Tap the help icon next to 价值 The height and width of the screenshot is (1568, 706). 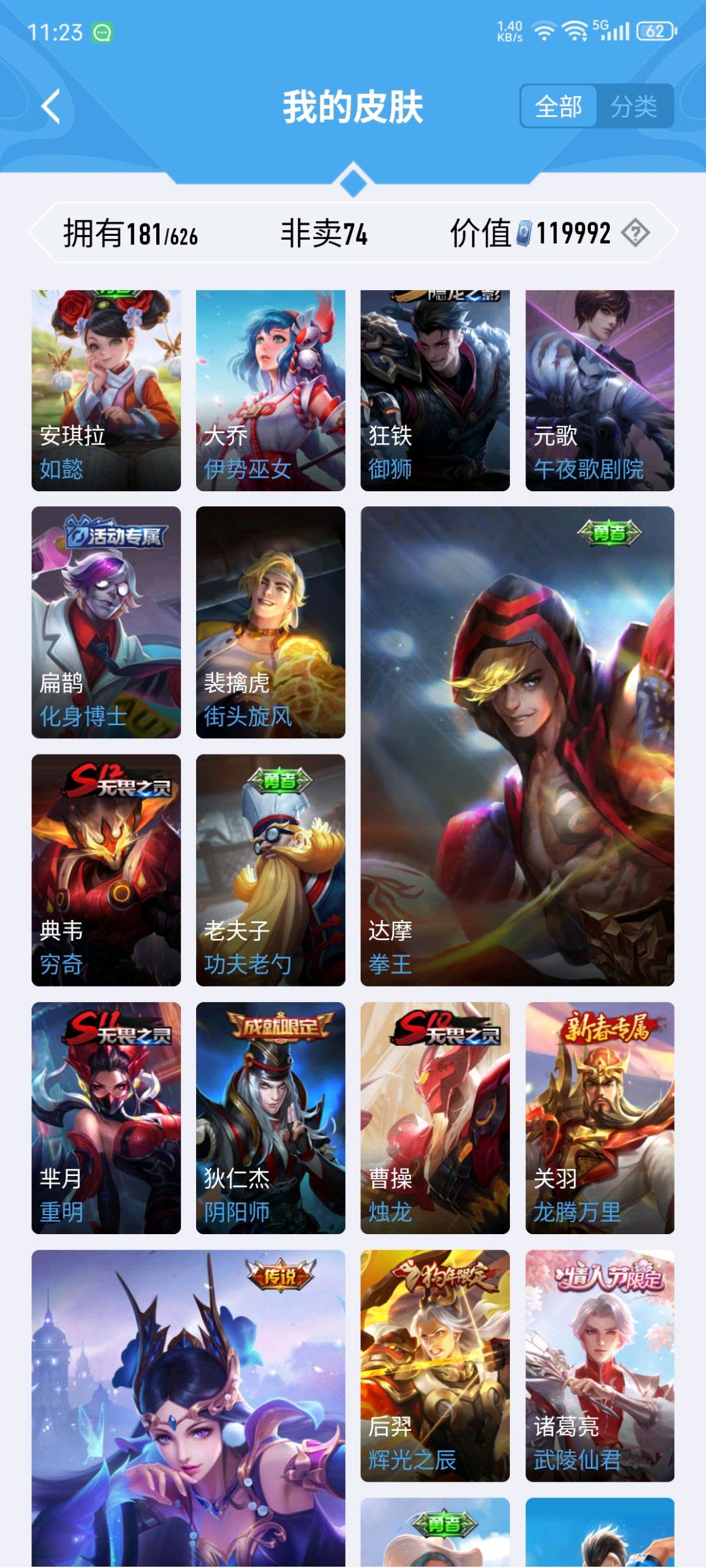pyautogui.click(x=635, y=233)
